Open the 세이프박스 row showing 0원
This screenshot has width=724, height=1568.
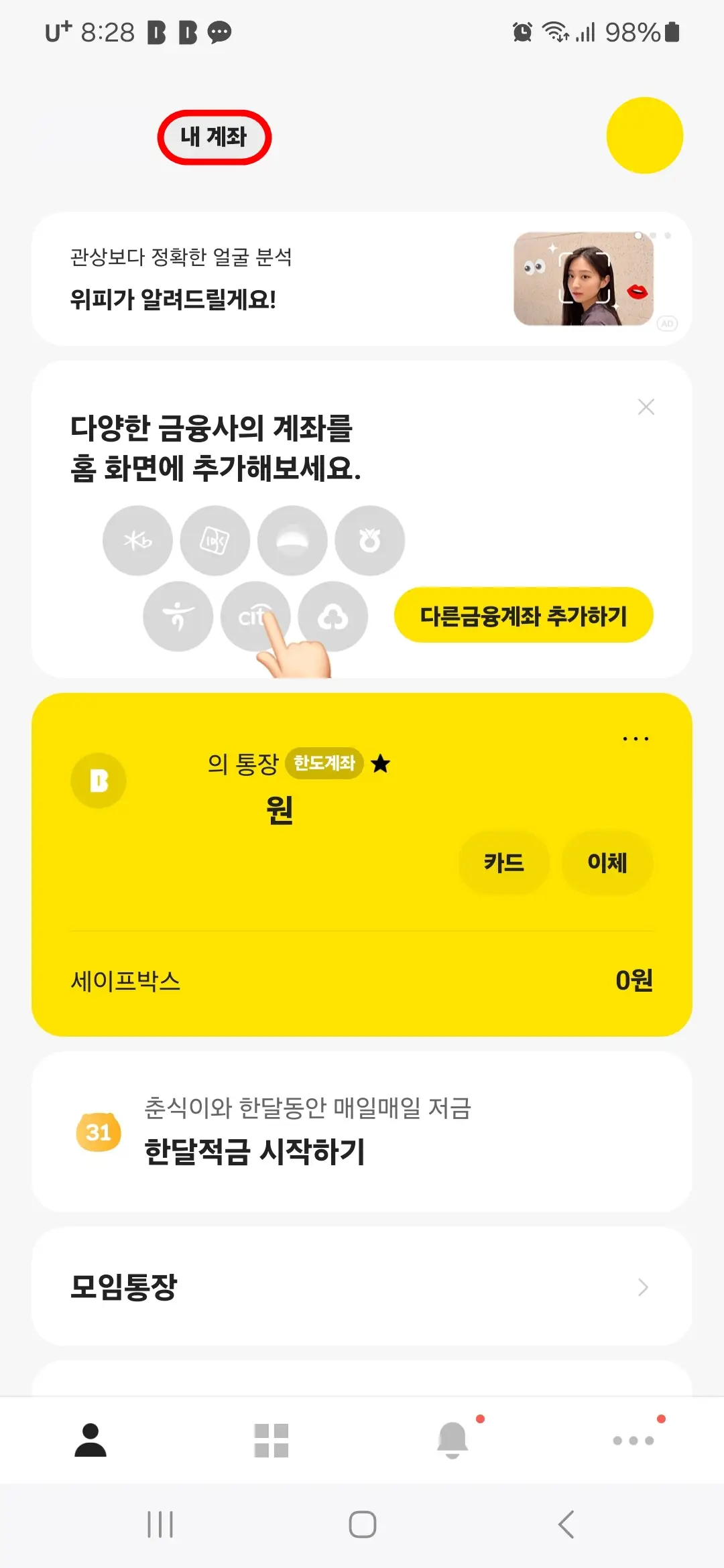point(362,980)
